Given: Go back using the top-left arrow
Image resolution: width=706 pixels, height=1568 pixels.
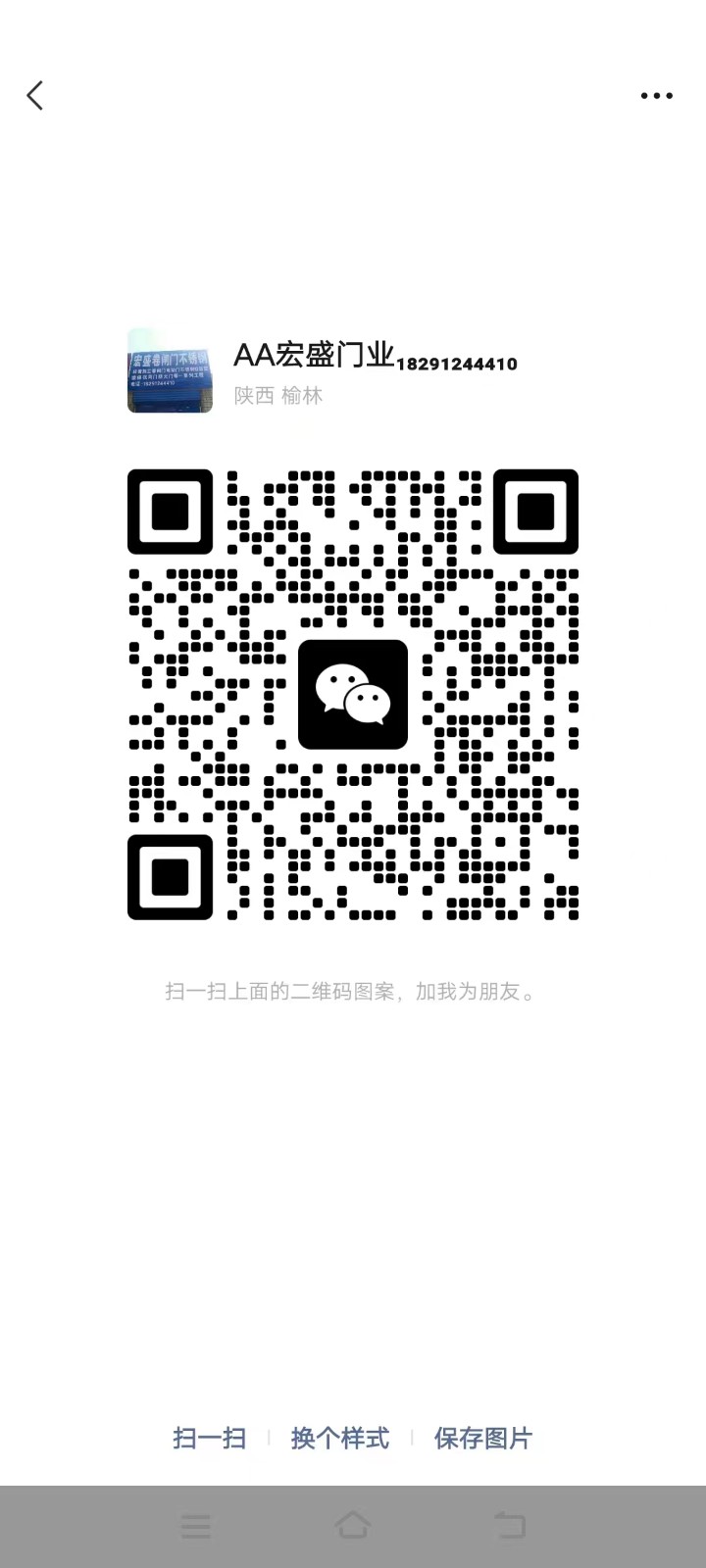Looking at the screenshot, I should 35,95.
